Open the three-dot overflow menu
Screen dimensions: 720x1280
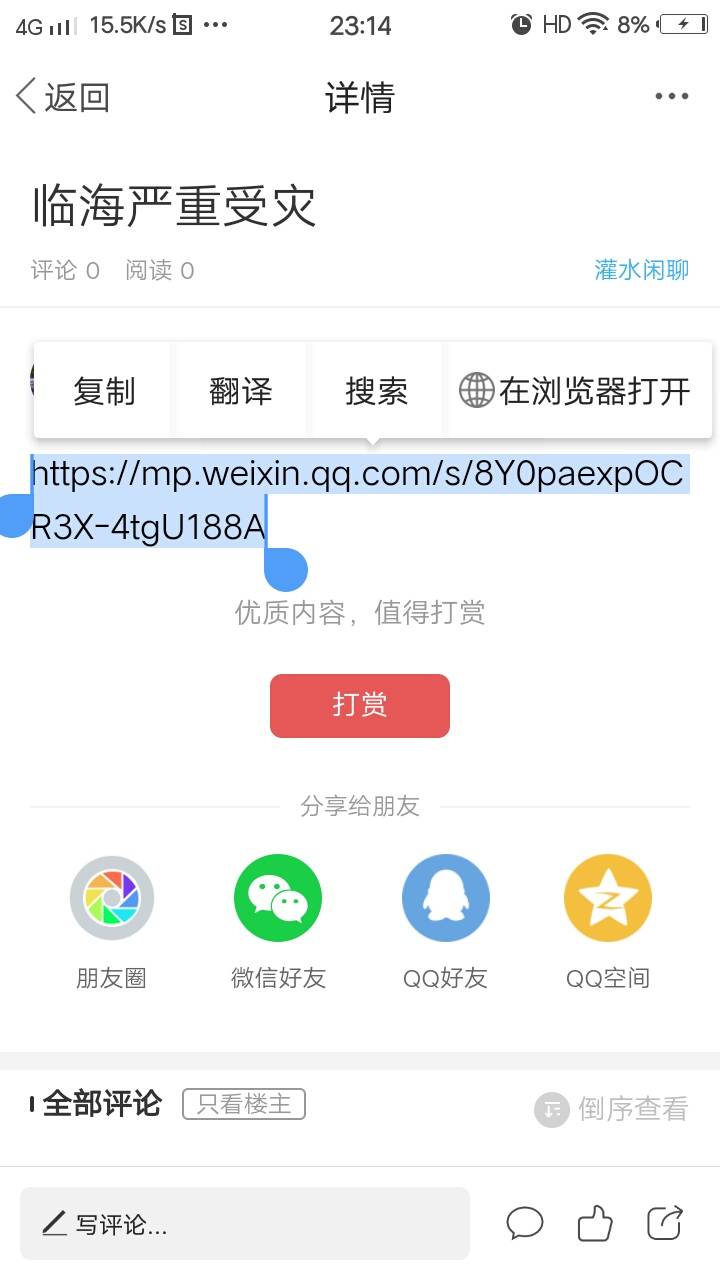(671, 97)
